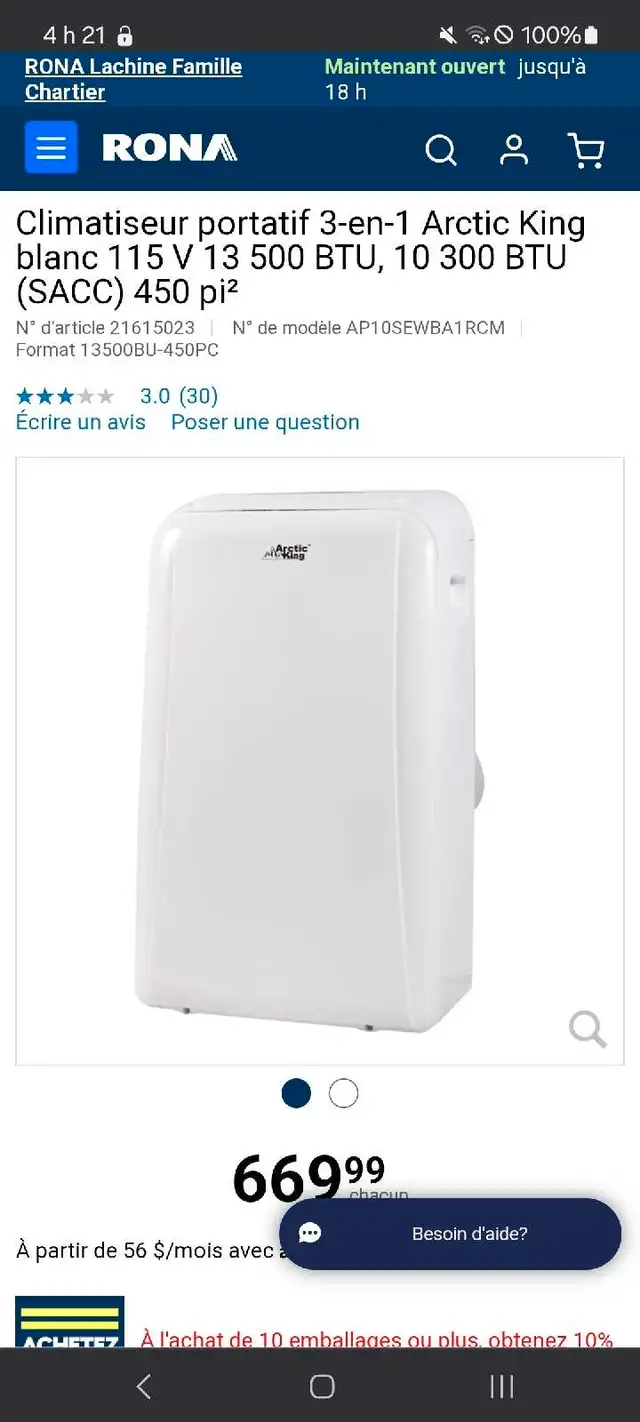Viewport: 640px width, 1422px height.
Task: Show the second product image dot
Action: [x=344, y=1093]
